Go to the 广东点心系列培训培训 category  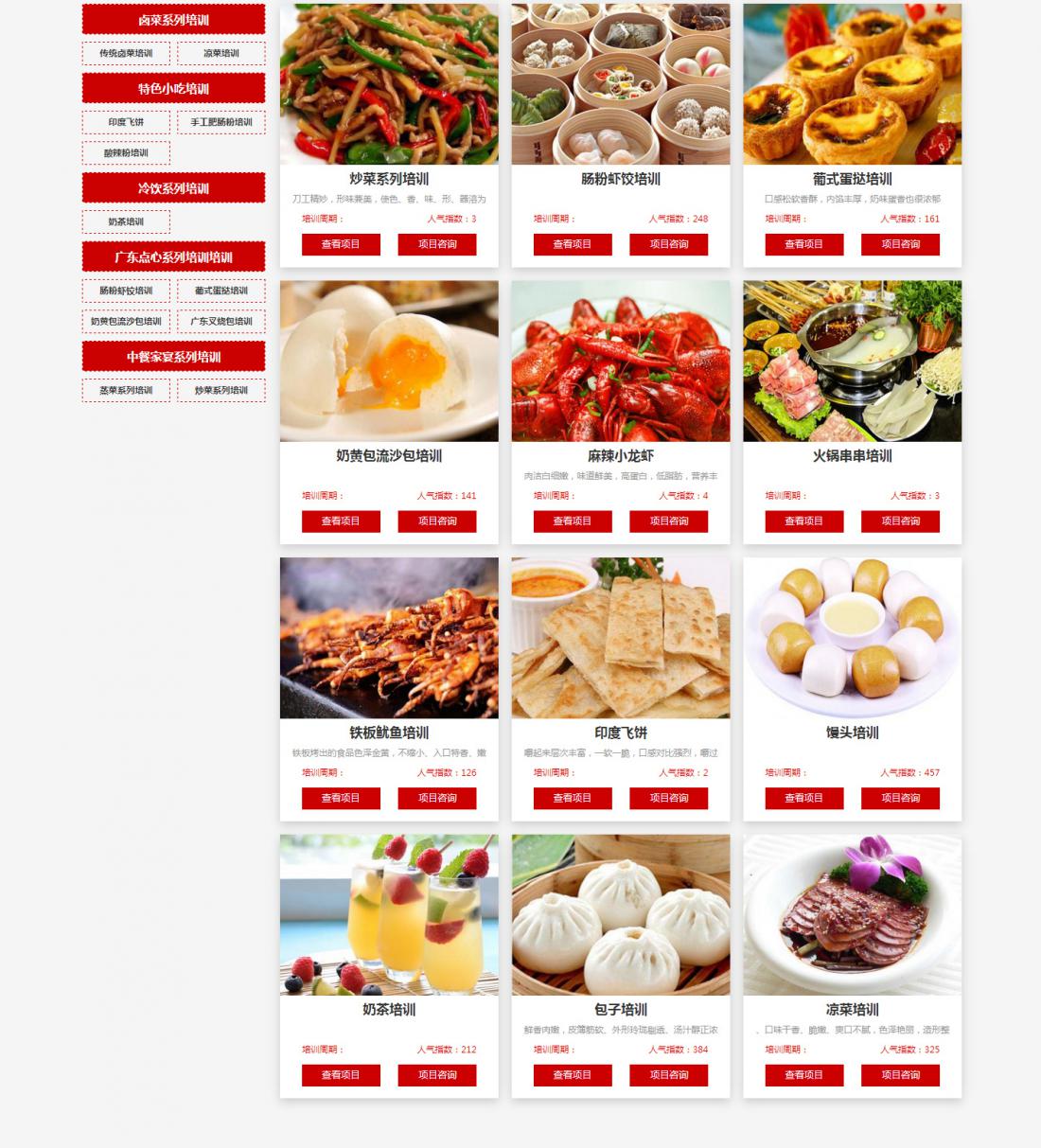point(173,257)
